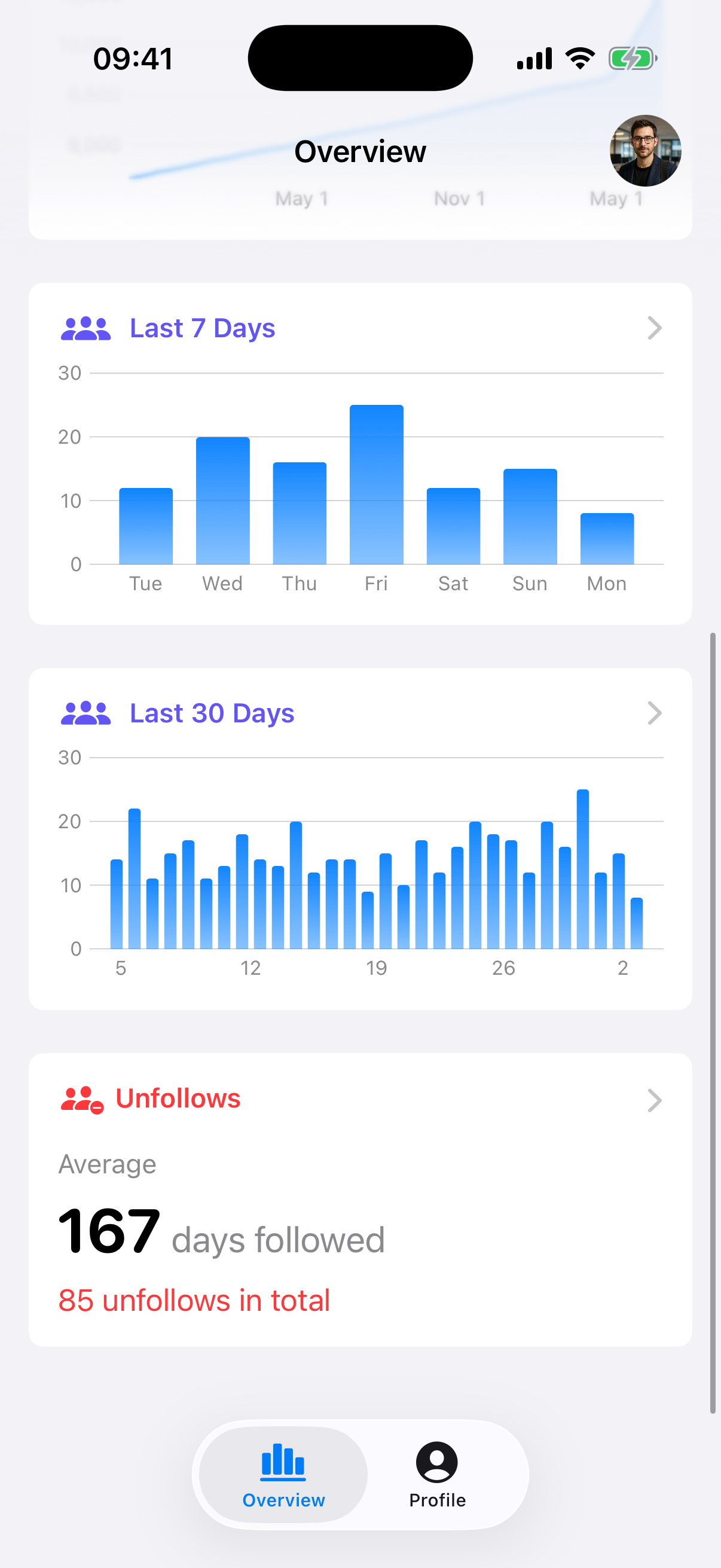The width and height of the screenshot is (721, 1568).
Task: Select the Overview tab
Action: coord(283,1475)
